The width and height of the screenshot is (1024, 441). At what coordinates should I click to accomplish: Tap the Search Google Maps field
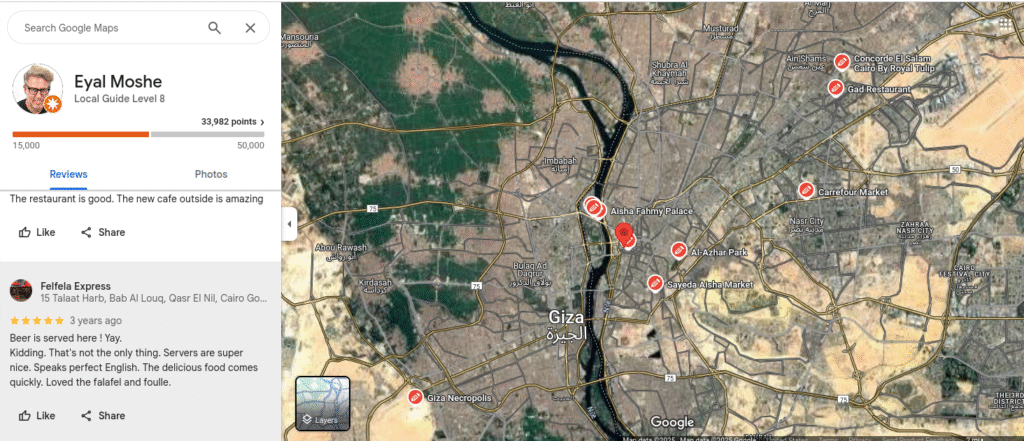(105, 28)
